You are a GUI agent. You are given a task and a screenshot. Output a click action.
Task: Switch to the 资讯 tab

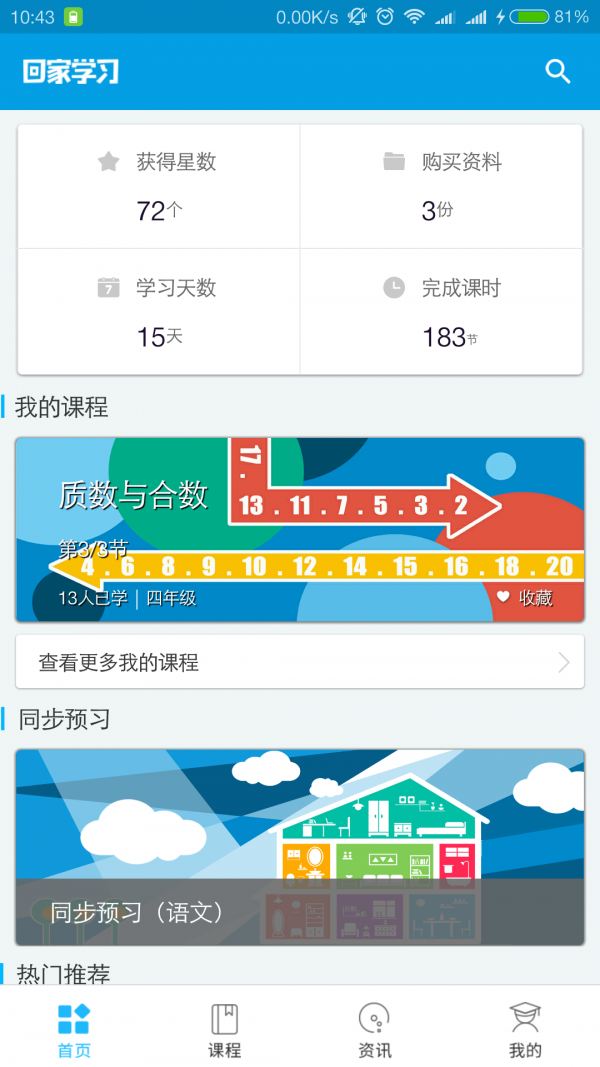click(x=374, y=1030)
